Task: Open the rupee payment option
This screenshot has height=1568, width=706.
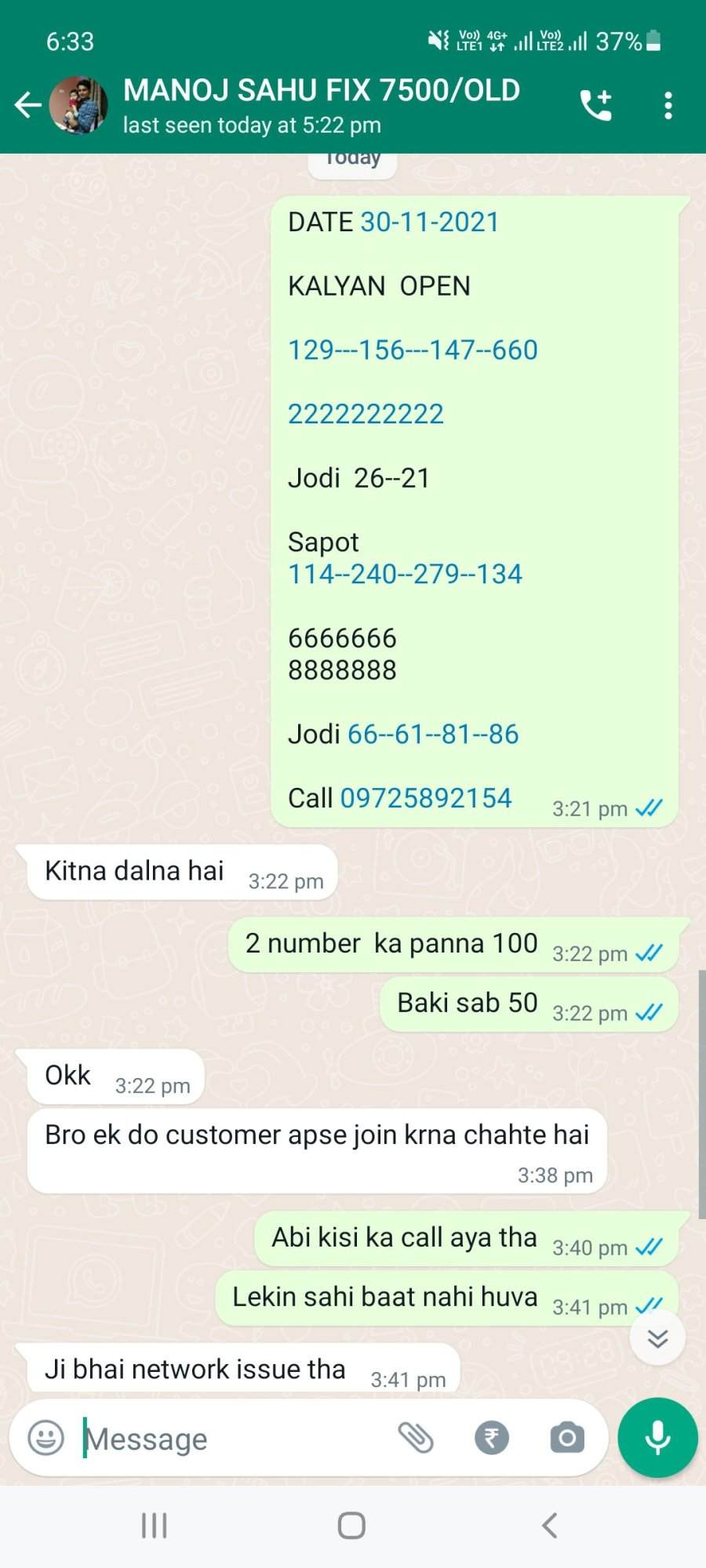Action: click(492, 1438)
